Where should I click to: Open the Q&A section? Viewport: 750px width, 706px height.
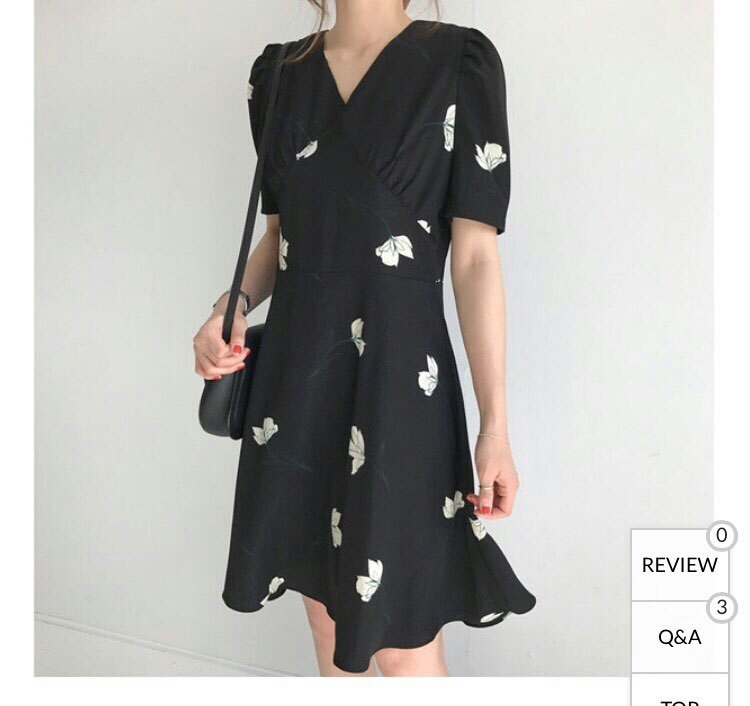pos(680,637)
